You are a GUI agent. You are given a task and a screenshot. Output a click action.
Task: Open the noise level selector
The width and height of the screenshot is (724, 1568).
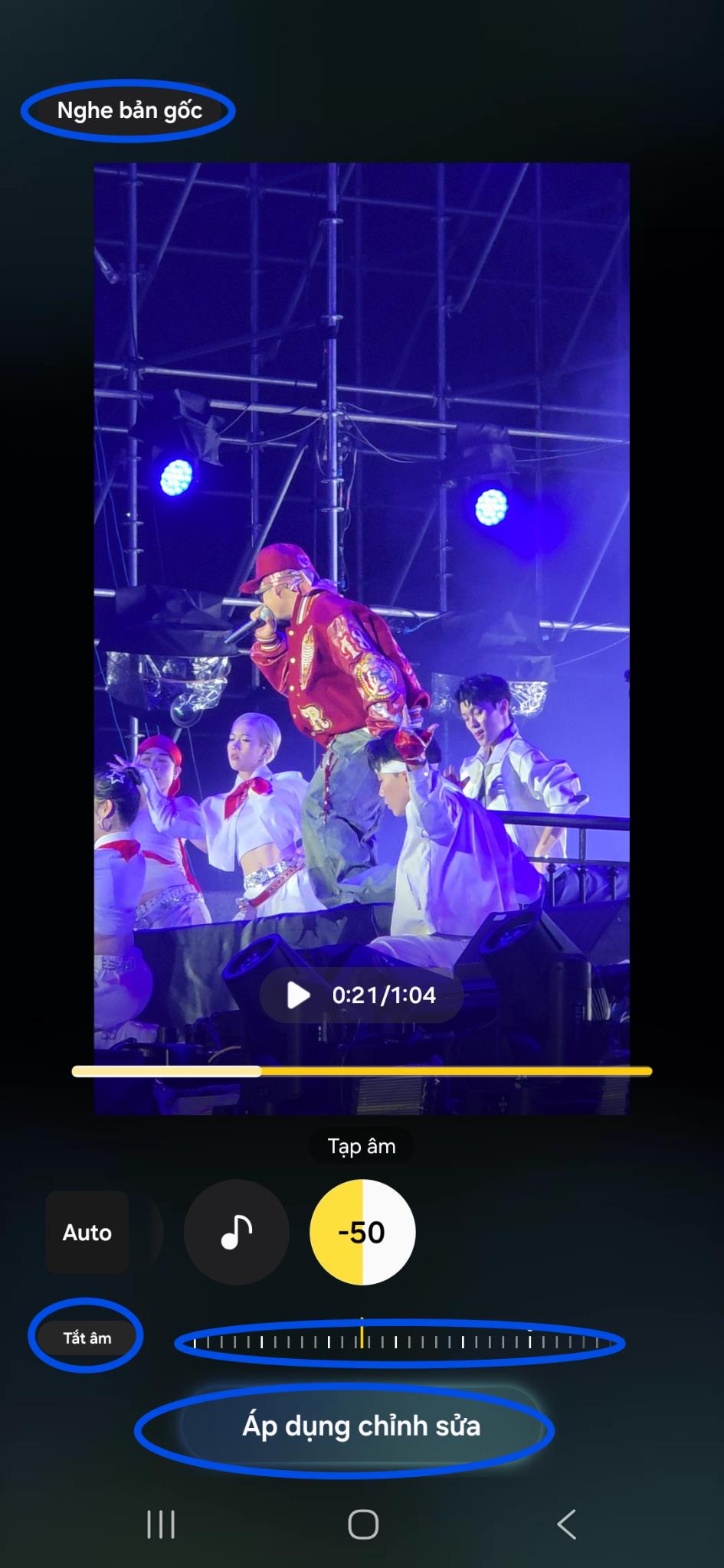point(362,1231)
